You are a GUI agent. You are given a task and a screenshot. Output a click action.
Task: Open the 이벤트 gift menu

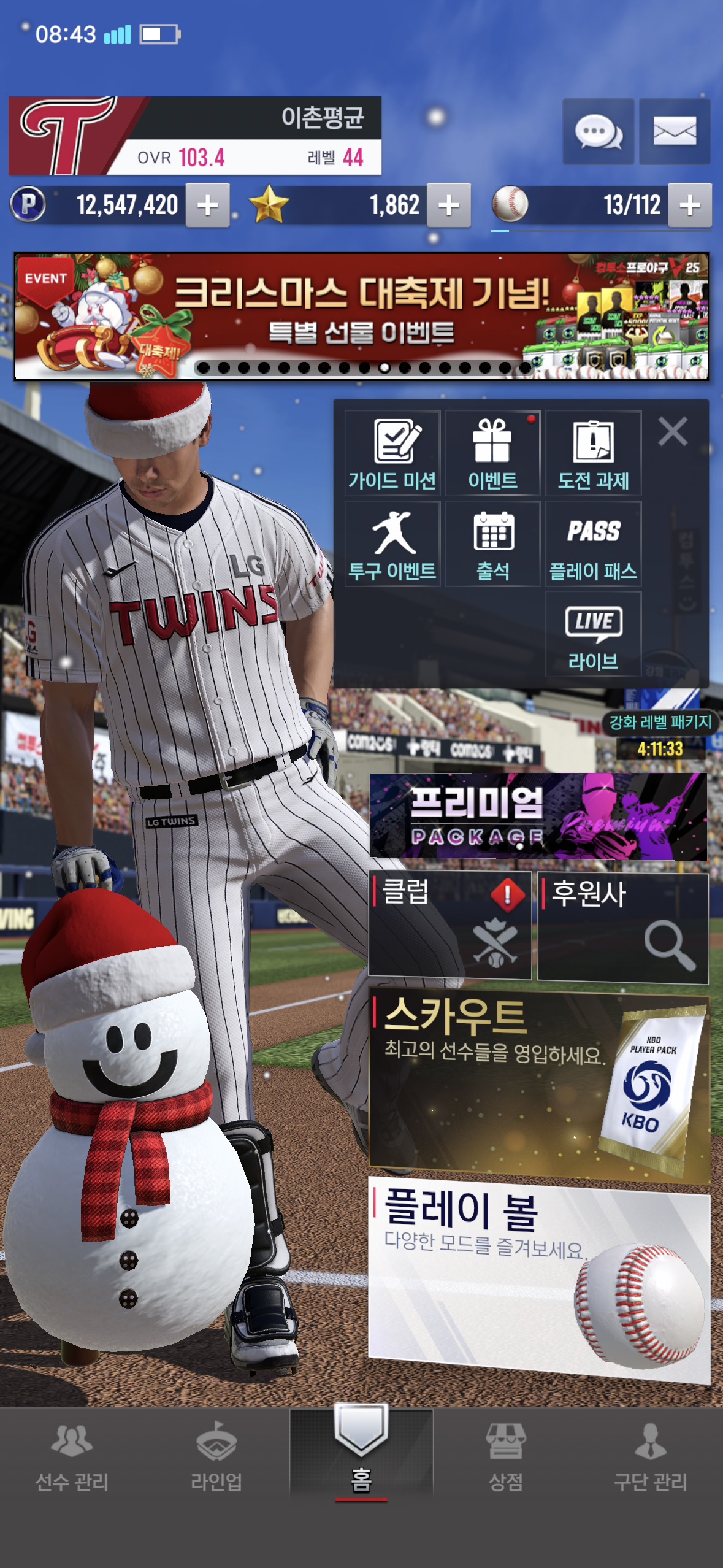tap(492, 453)
